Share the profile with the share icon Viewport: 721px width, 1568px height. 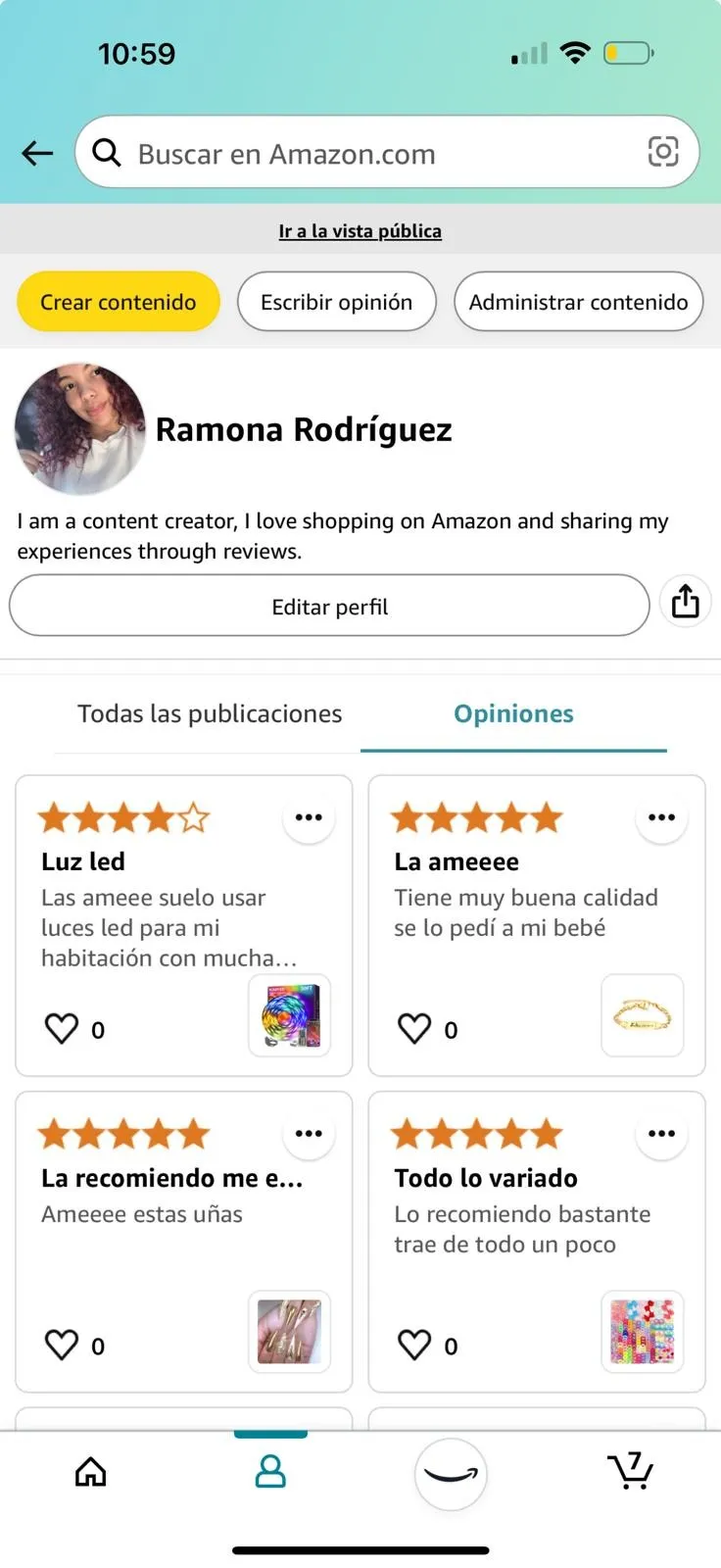click(685, 602)
